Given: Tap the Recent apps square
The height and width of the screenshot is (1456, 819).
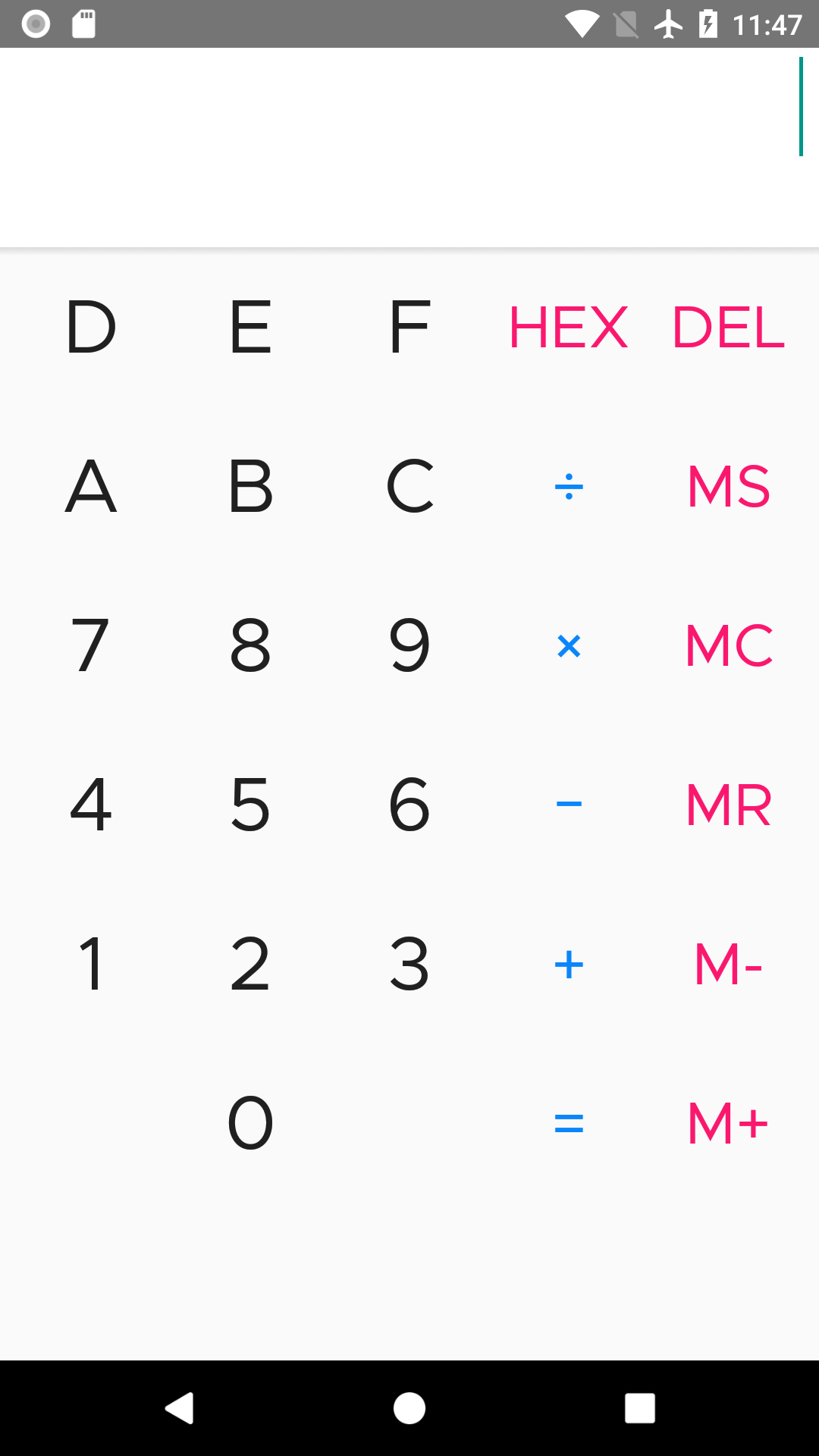Looking at the screenshot, I should point(639,1408).
